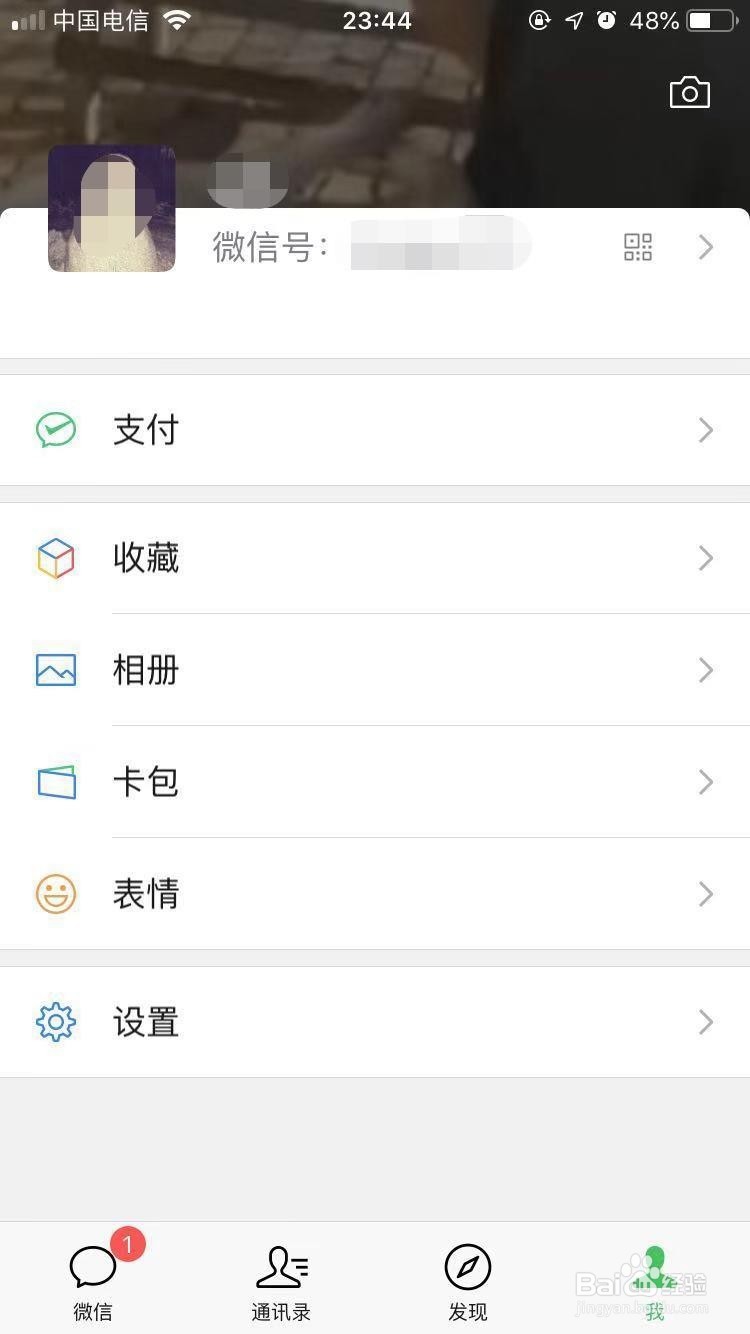Open 相册 by tapping its label

coord(146,670)
